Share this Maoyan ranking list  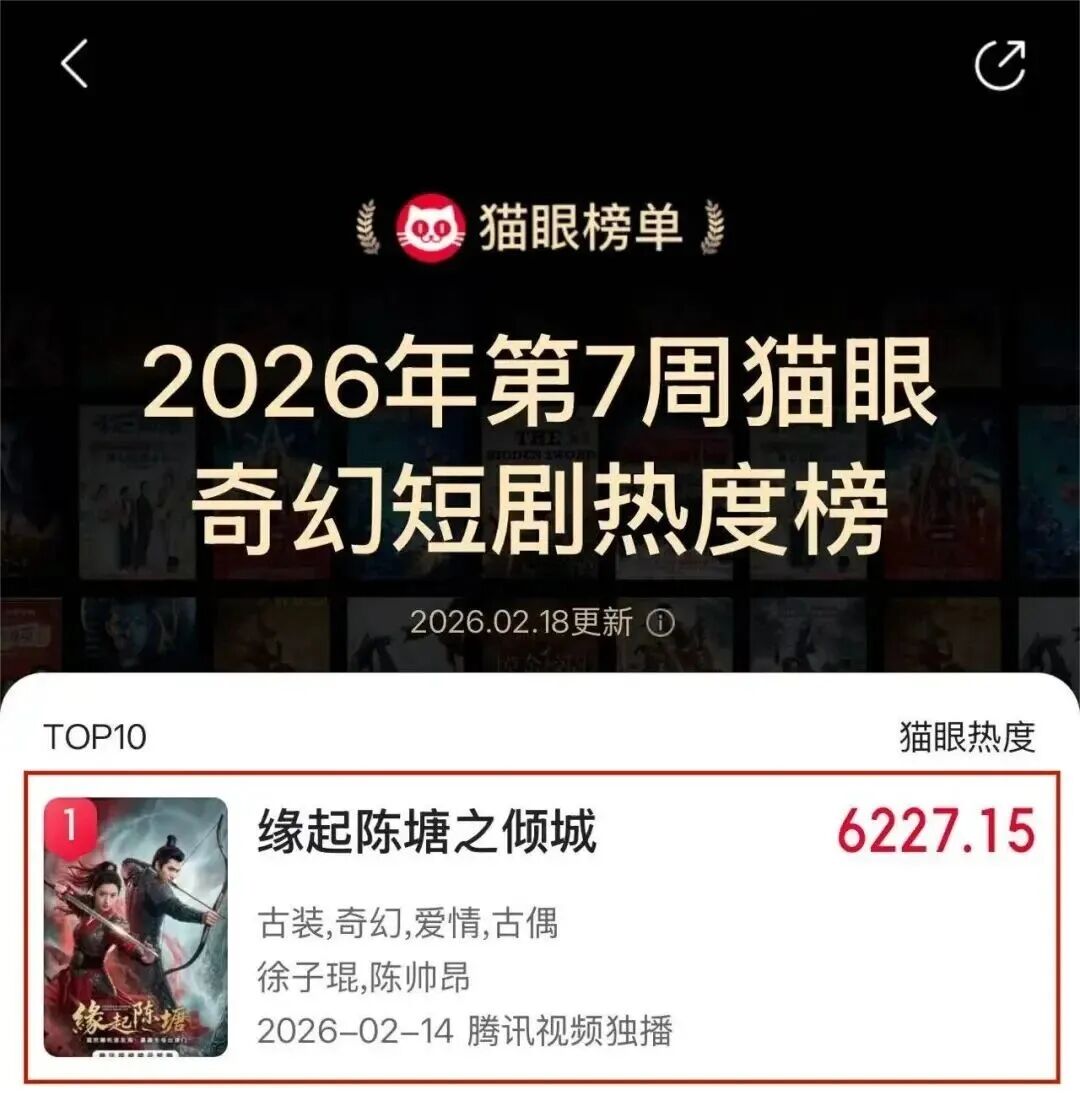[x=1000, y=65]
